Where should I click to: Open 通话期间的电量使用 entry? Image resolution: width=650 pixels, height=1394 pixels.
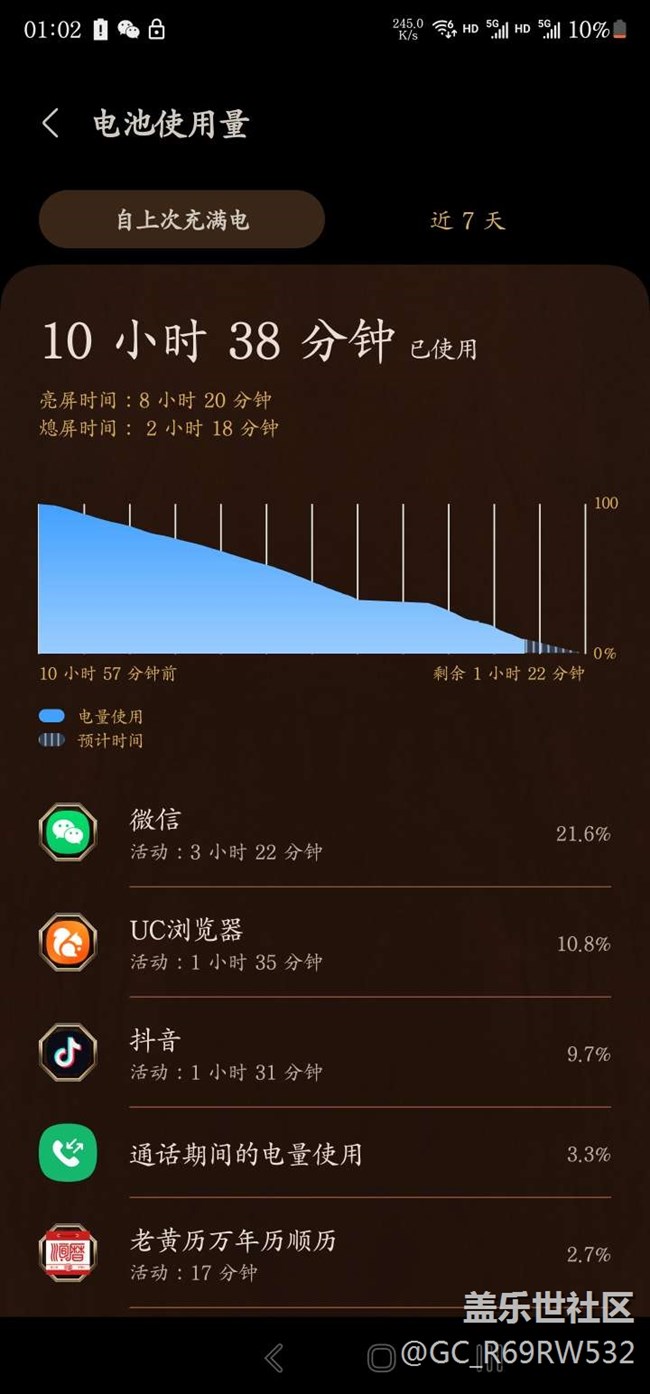click(325, 1153)
